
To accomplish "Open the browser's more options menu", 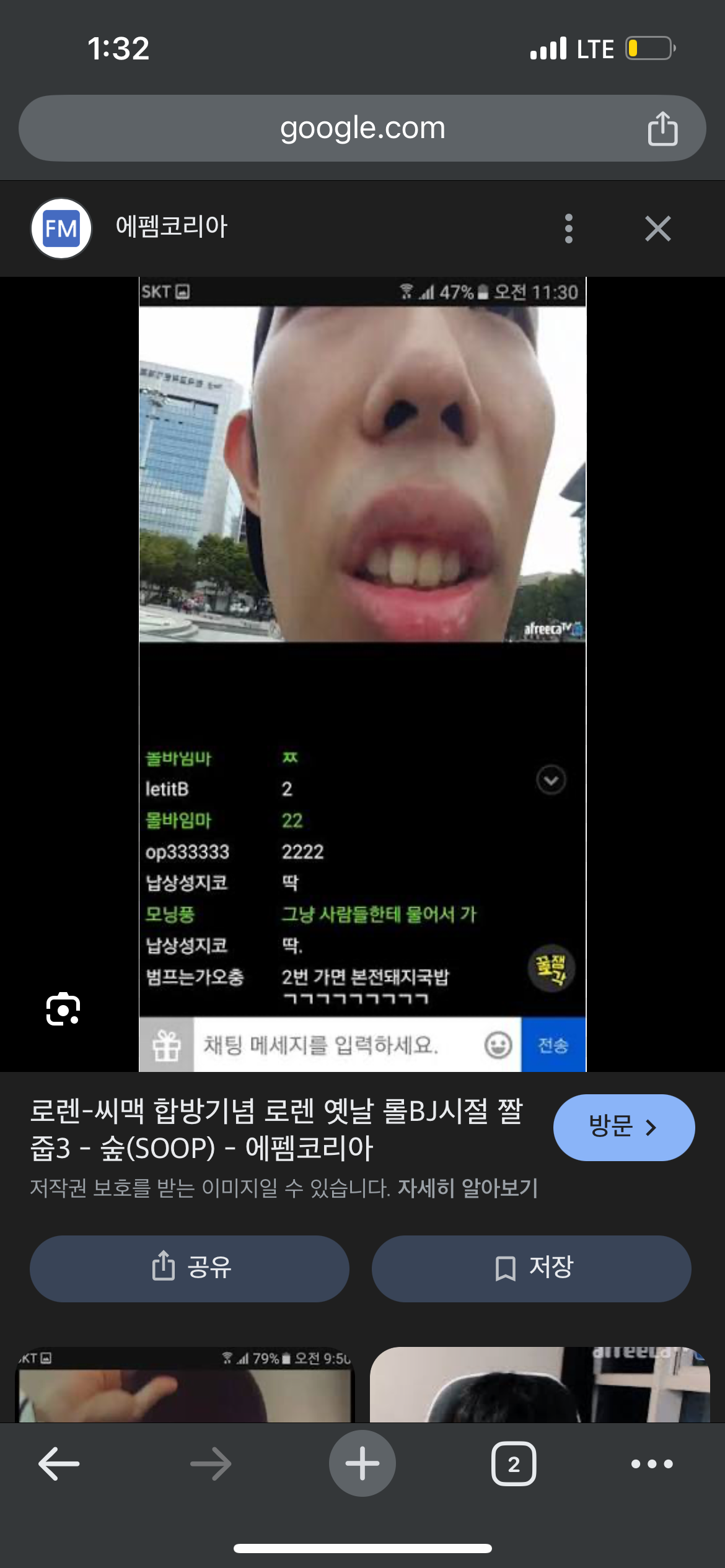I will pos(651,1464).
